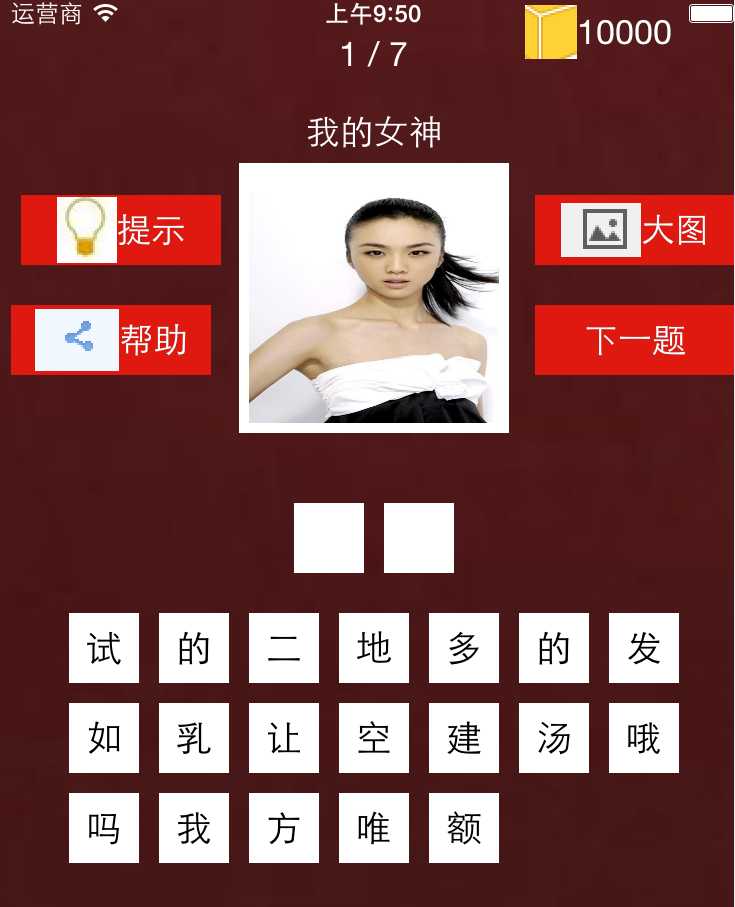
Task: Tap the character 空
Action: coord(374,738)
